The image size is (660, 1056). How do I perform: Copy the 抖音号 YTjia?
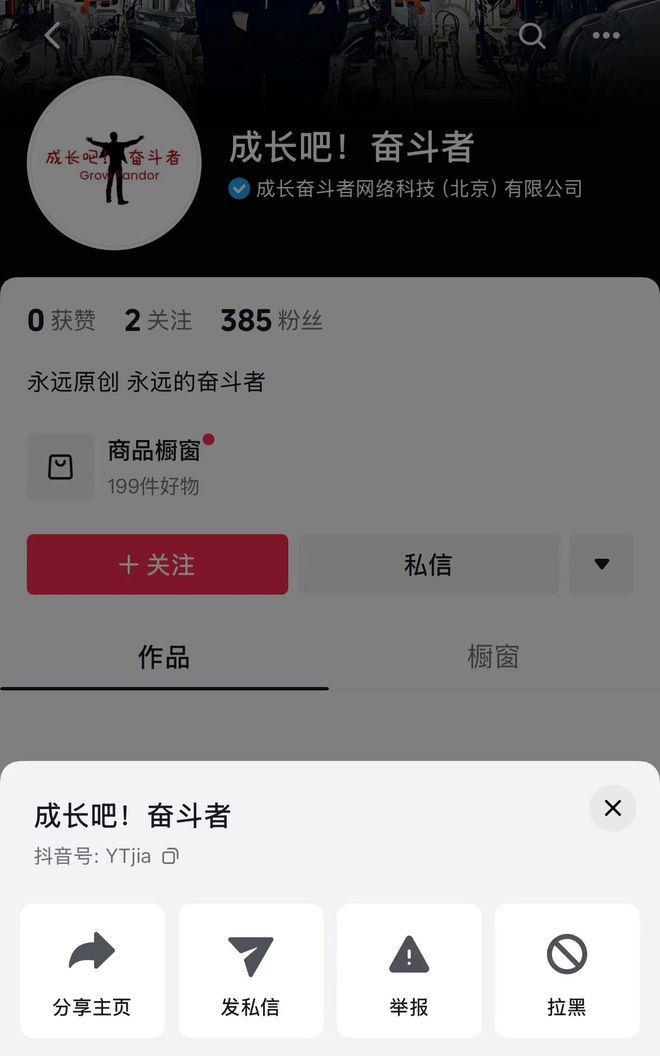[170, 856]
